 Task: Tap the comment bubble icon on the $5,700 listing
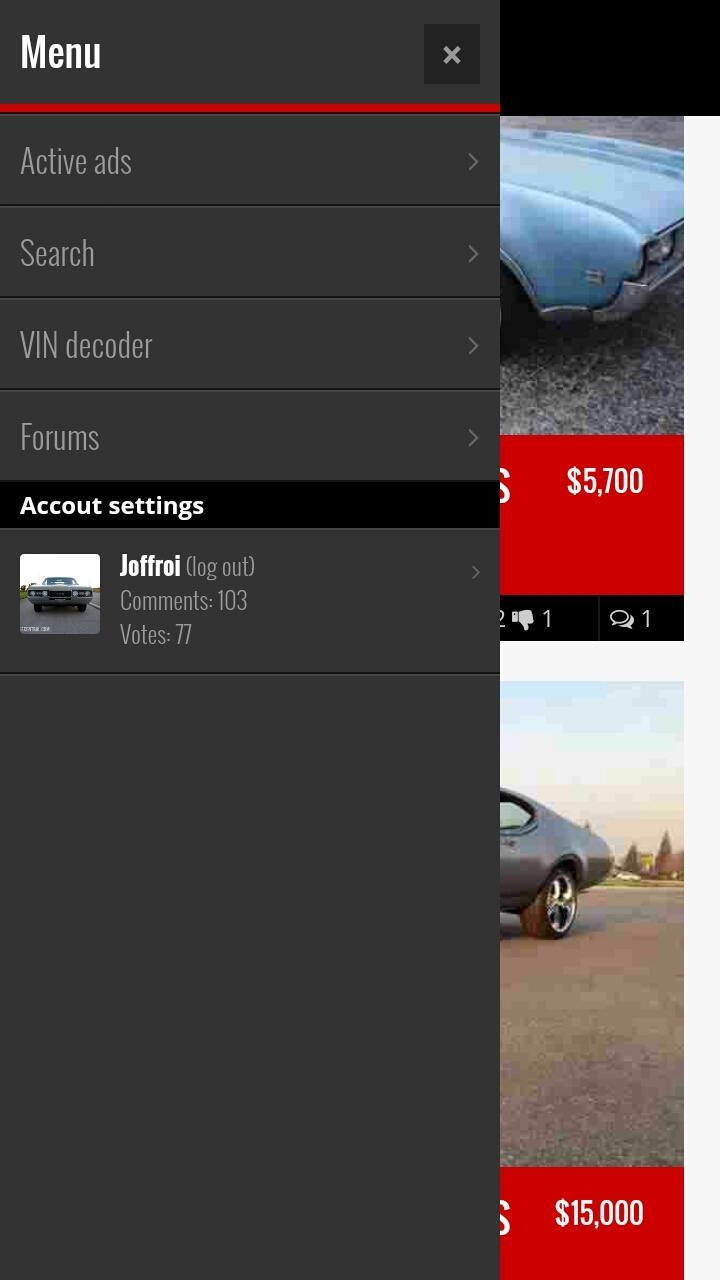(621, 618)
